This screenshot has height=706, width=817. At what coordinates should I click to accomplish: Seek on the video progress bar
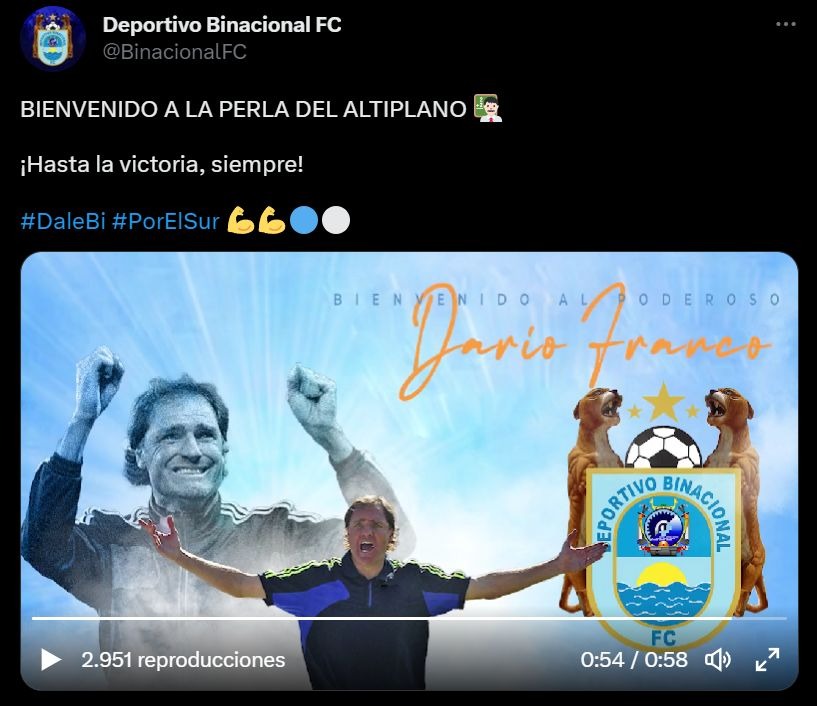(400, 619)
